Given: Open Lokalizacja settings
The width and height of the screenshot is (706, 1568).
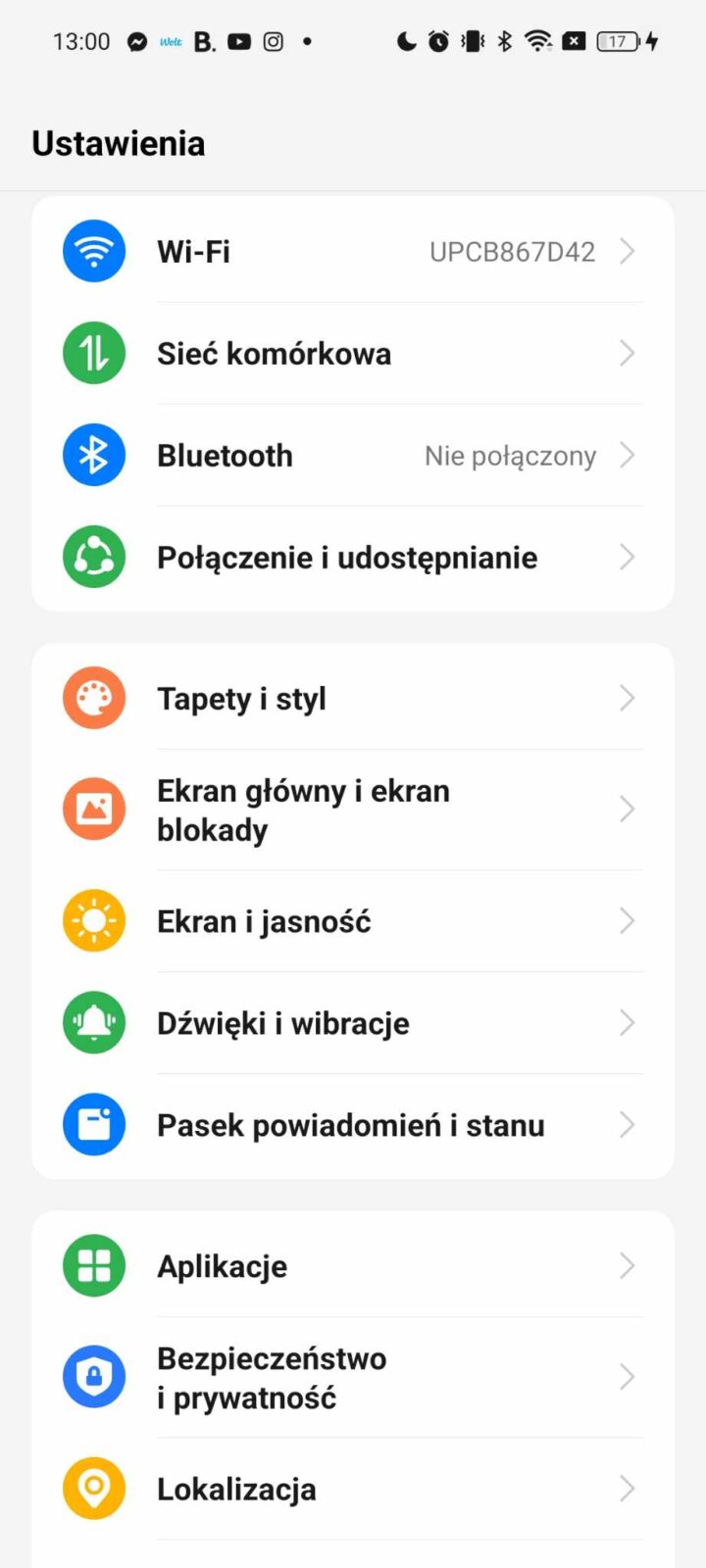Looking at the screenshot, I should coord(353,1490).
